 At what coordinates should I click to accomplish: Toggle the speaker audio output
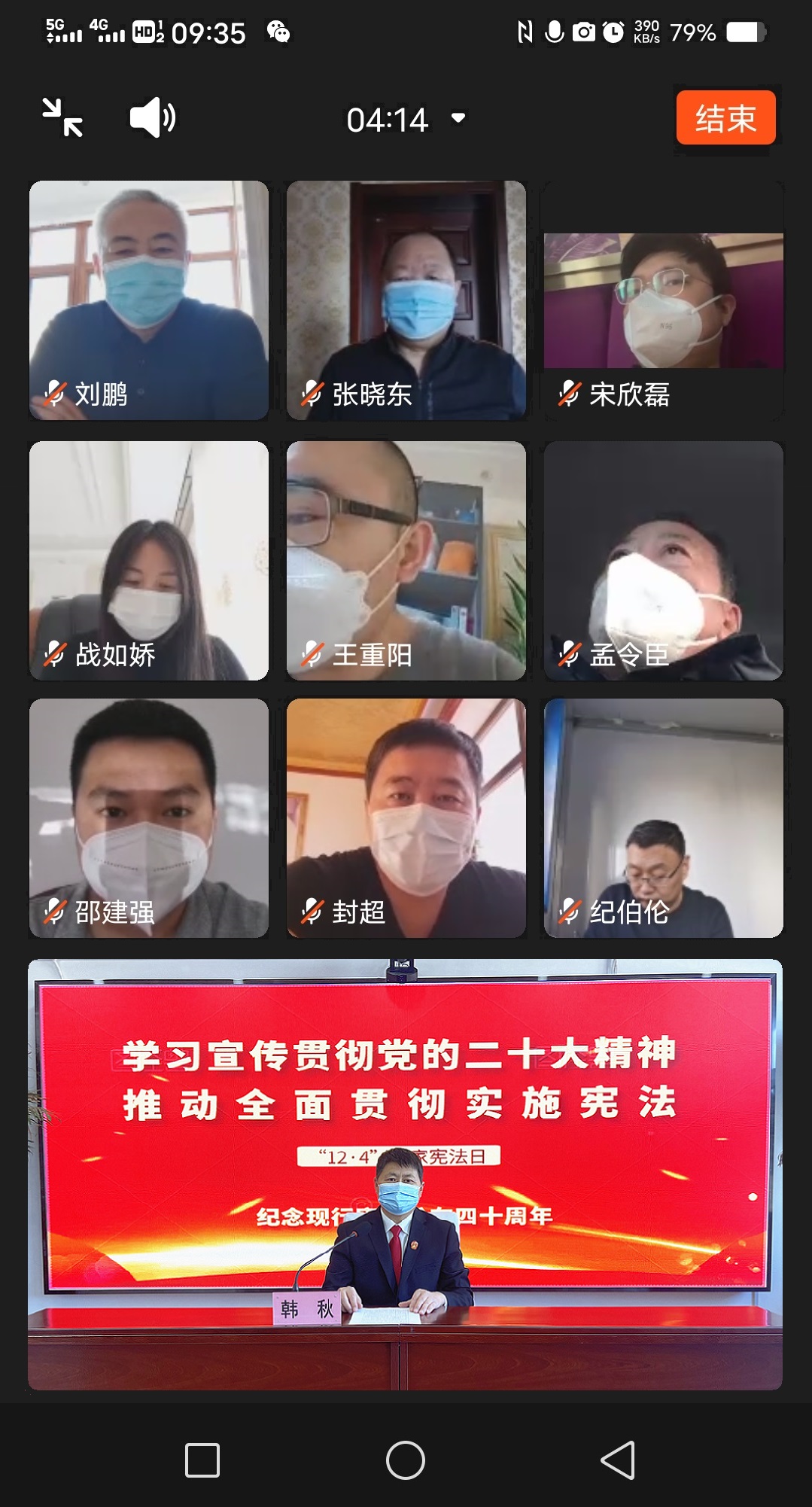pyautogui.click(x=153, y=117)
